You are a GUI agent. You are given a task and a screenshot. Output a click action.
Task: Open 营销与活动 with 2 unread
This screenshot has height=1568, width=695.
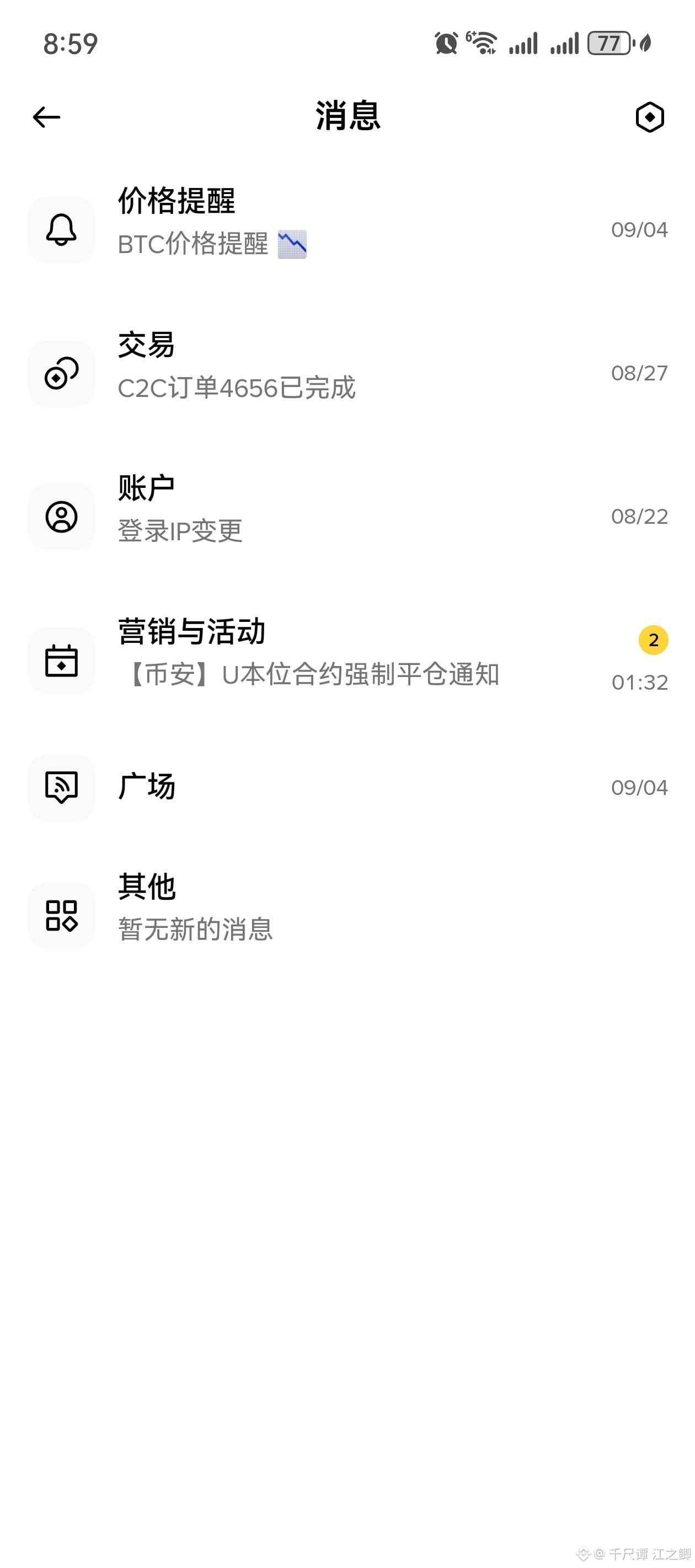tap(347, 660)
